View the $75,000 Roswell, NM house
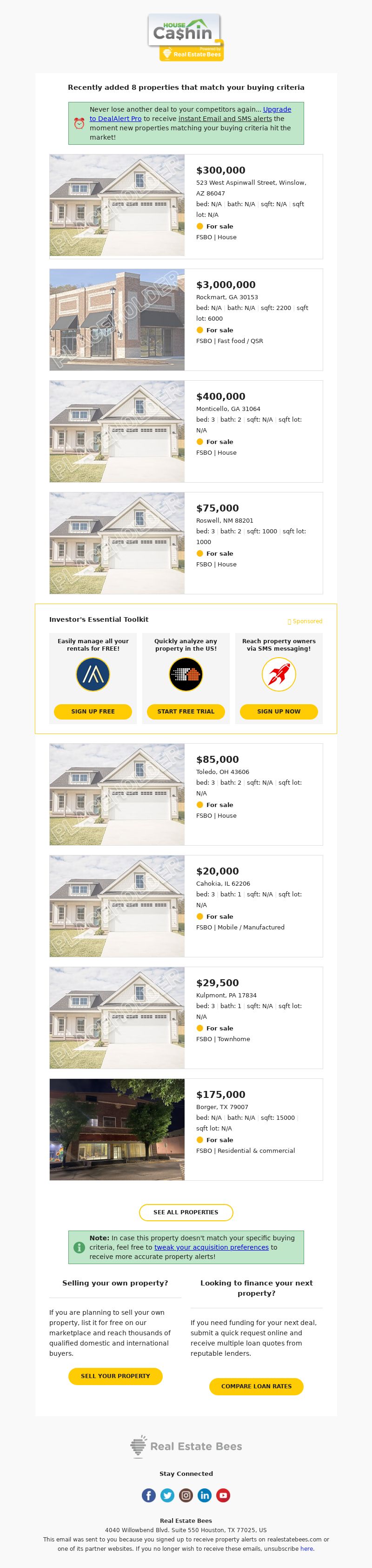 coord(217,508)
